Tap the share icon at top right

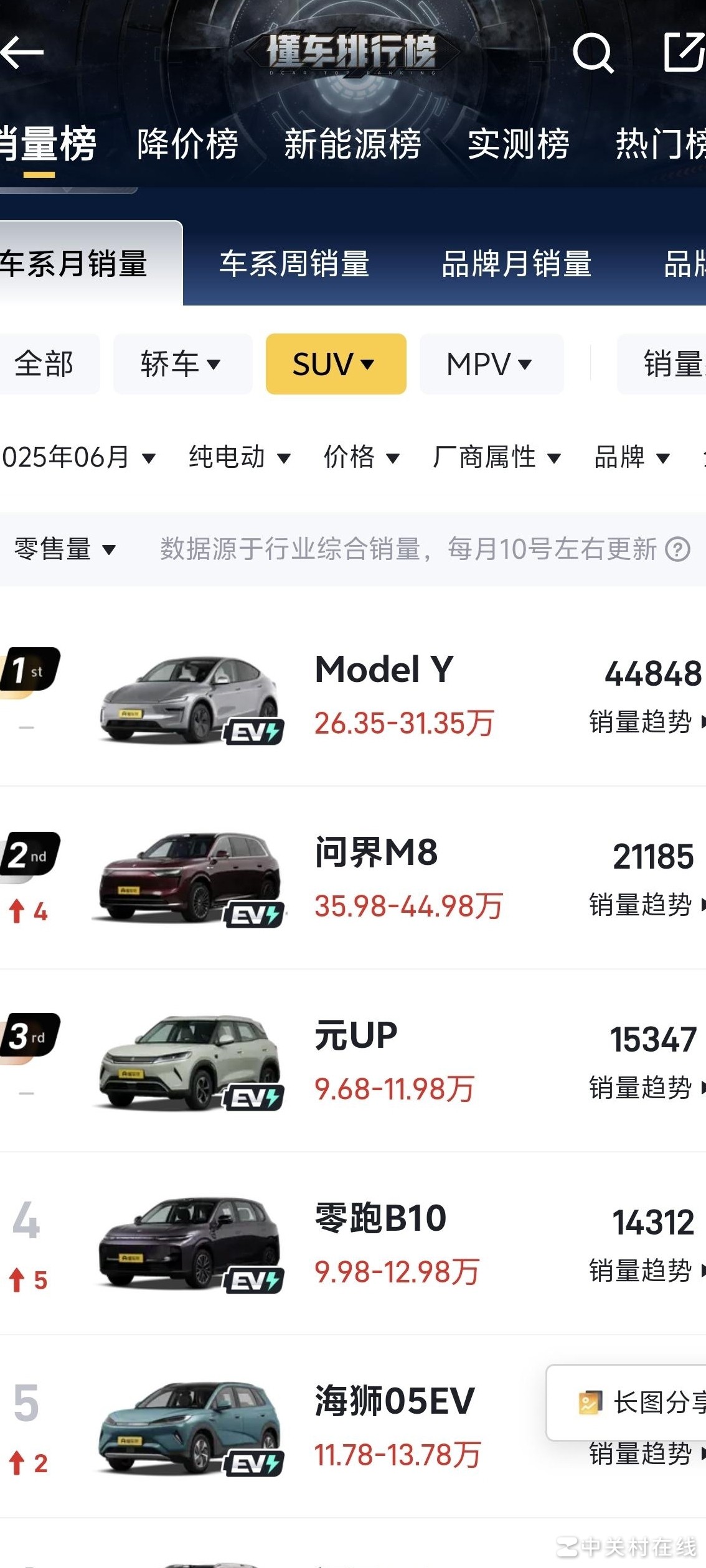point(684,53)
